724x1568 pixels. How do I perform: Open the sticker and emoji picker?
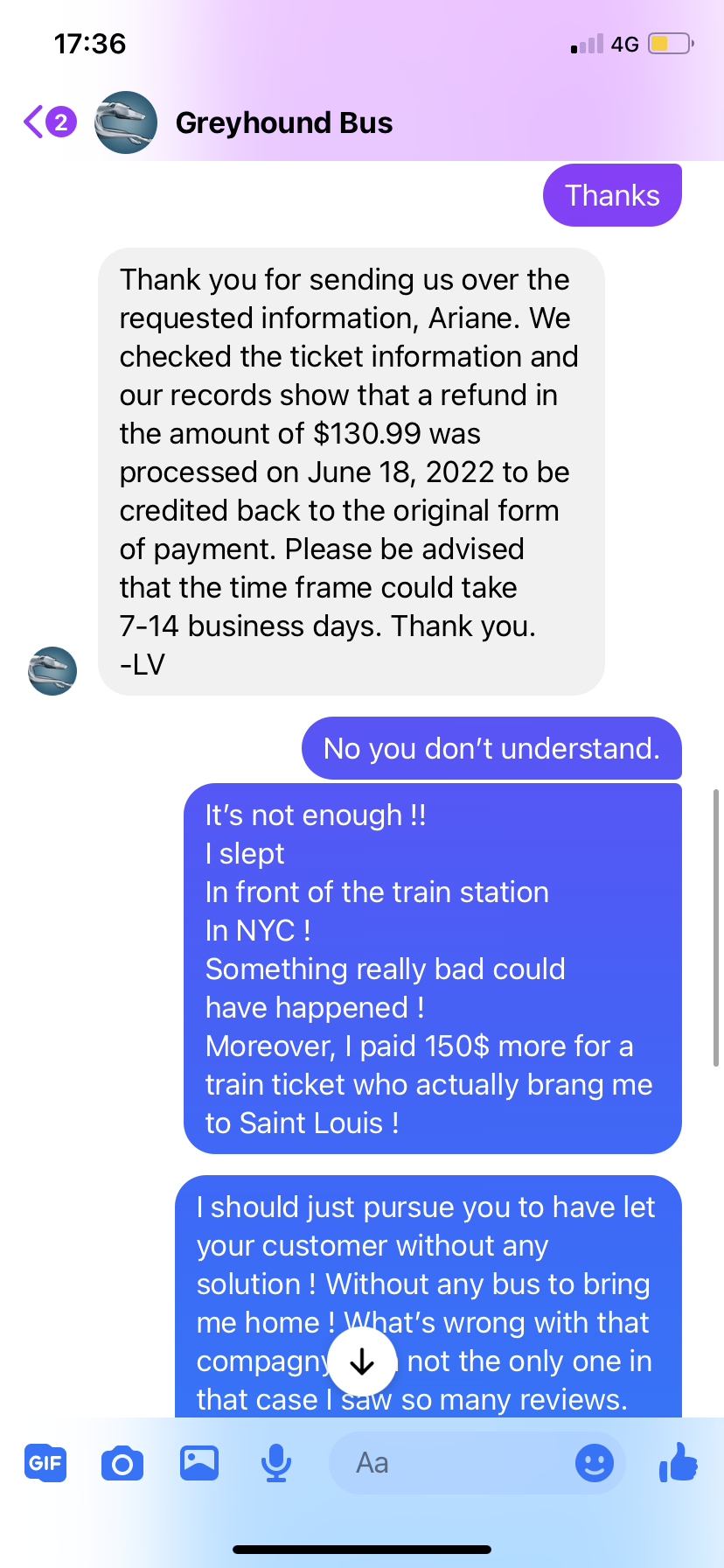click(595, 1462)
